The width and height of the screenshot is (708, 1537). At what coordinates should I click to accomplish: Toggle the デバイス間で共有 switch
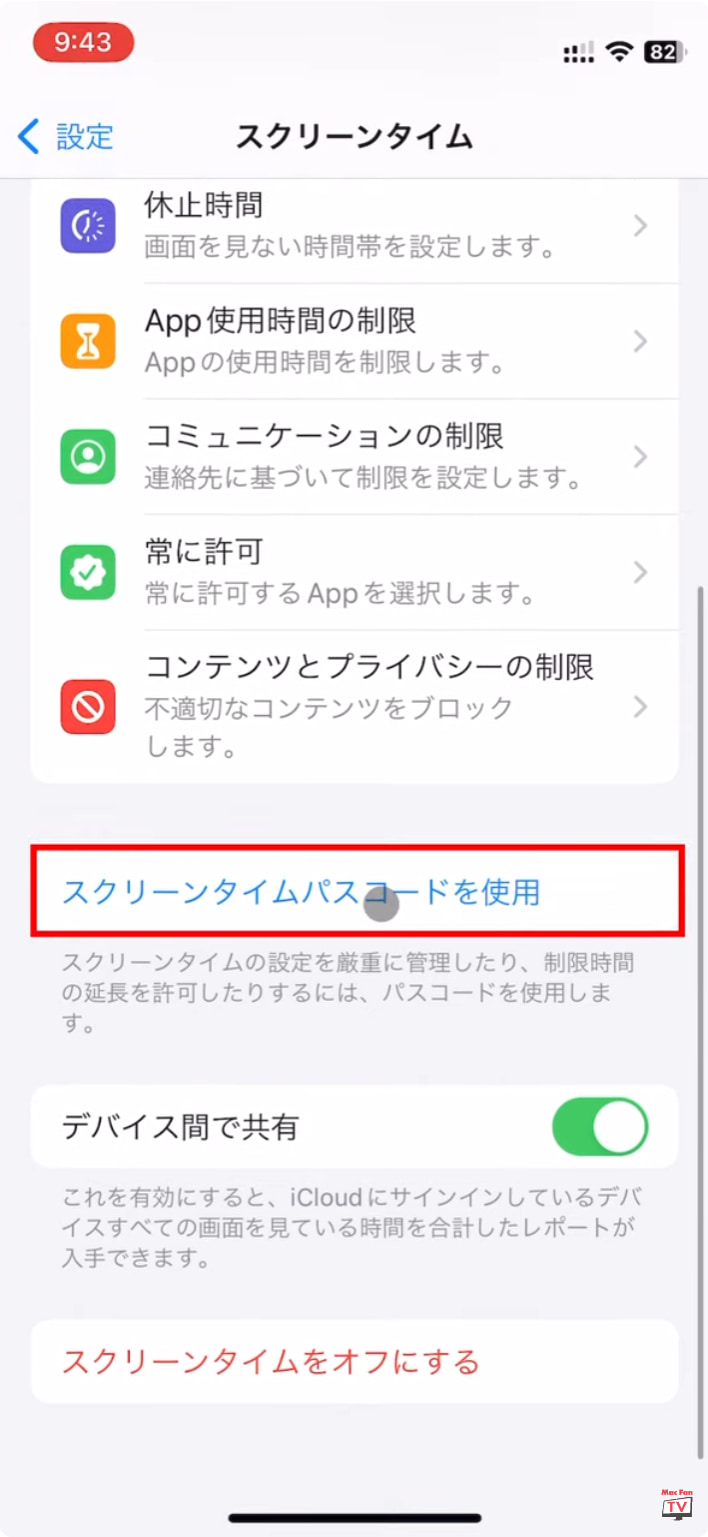tap(599, 1127)
